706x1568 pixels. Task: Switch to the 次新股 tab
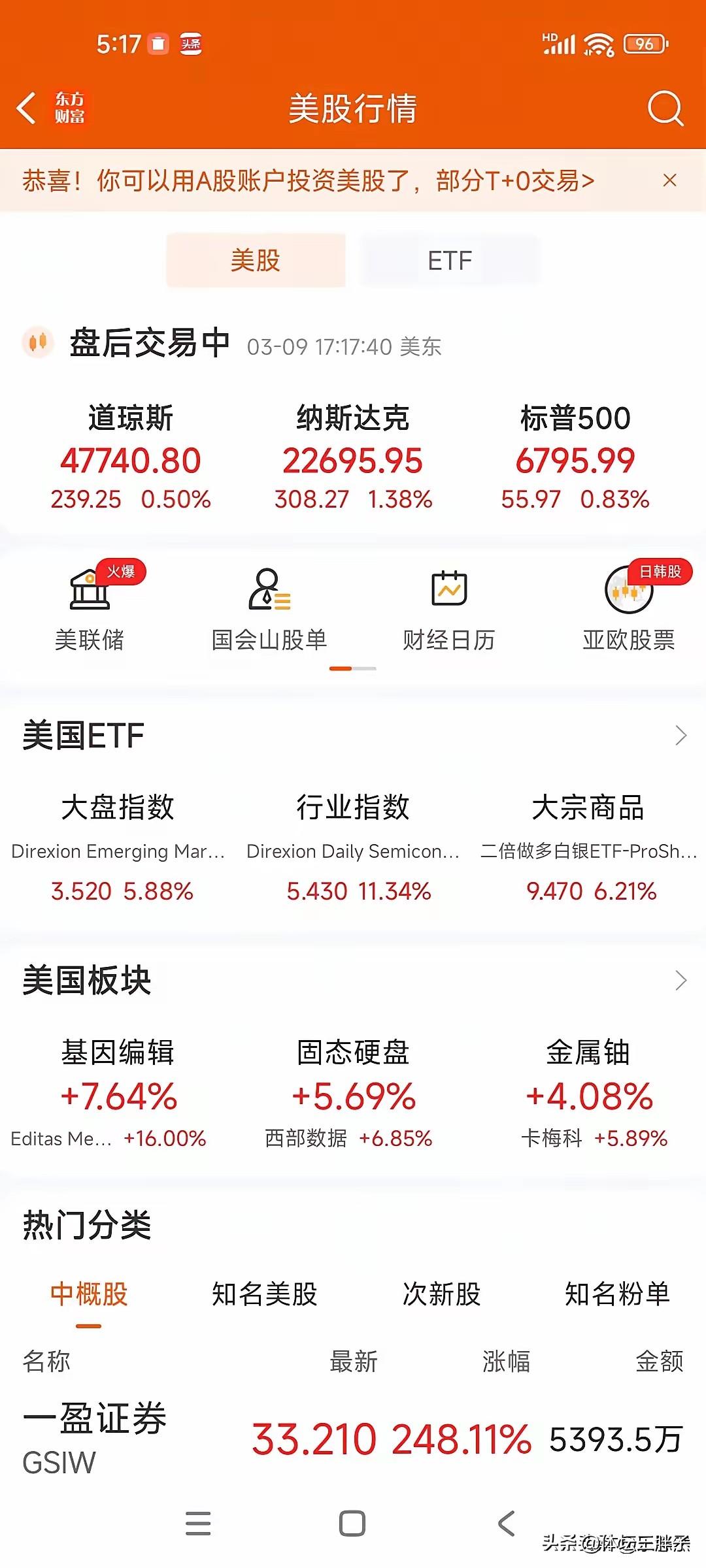coord(442,1295)
